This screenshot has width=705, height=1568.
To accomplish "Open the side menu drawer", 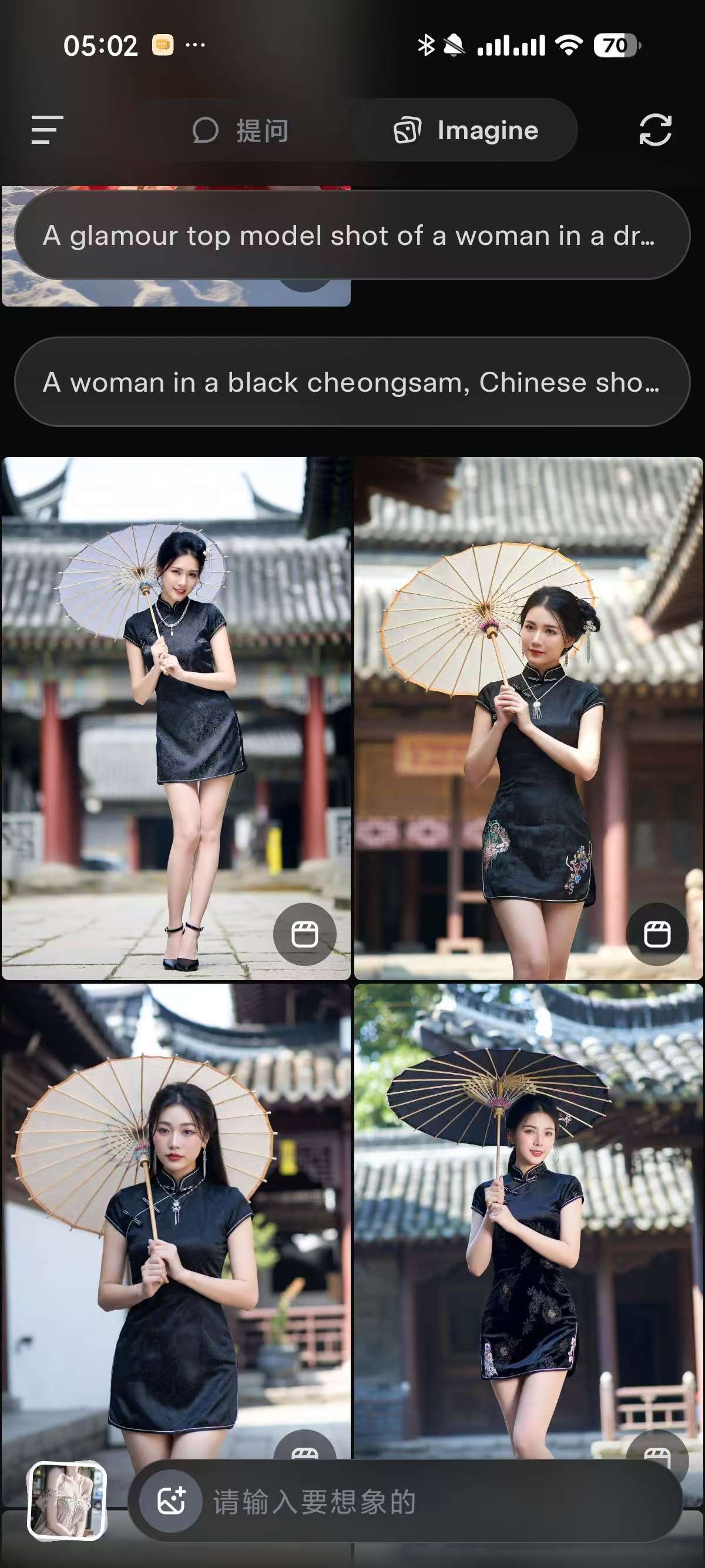I will tap(47, 130).
